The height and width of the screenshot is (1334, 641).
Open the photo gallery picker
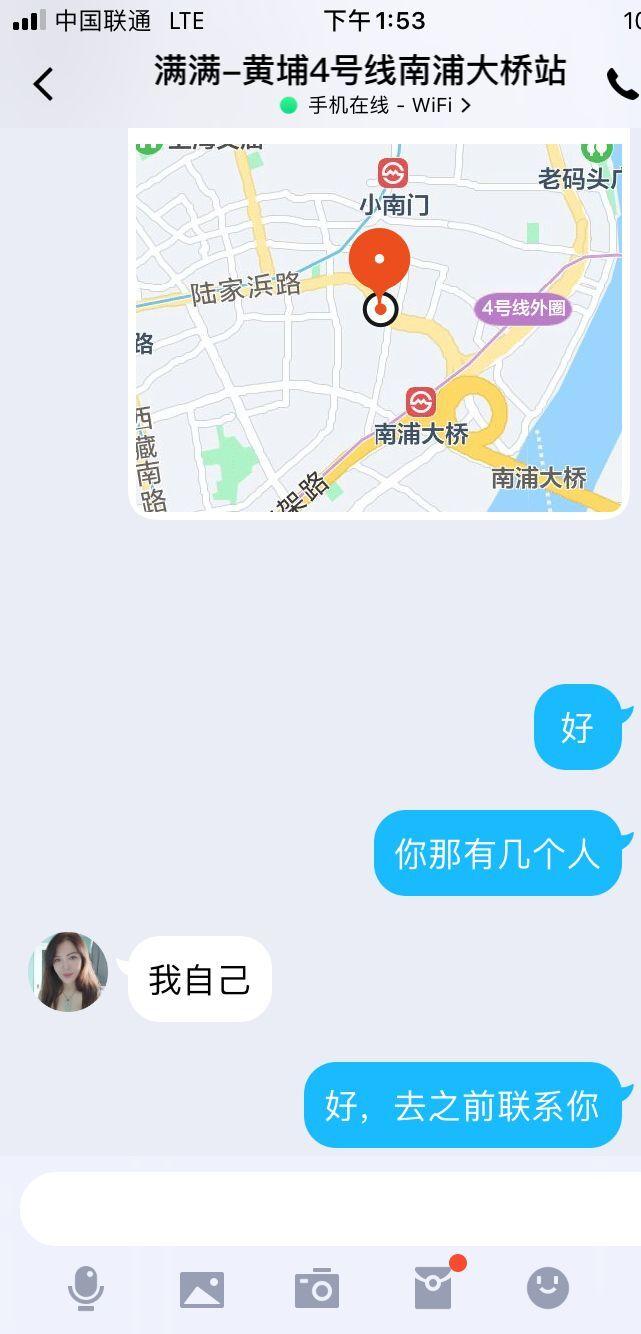point(202,1289)
